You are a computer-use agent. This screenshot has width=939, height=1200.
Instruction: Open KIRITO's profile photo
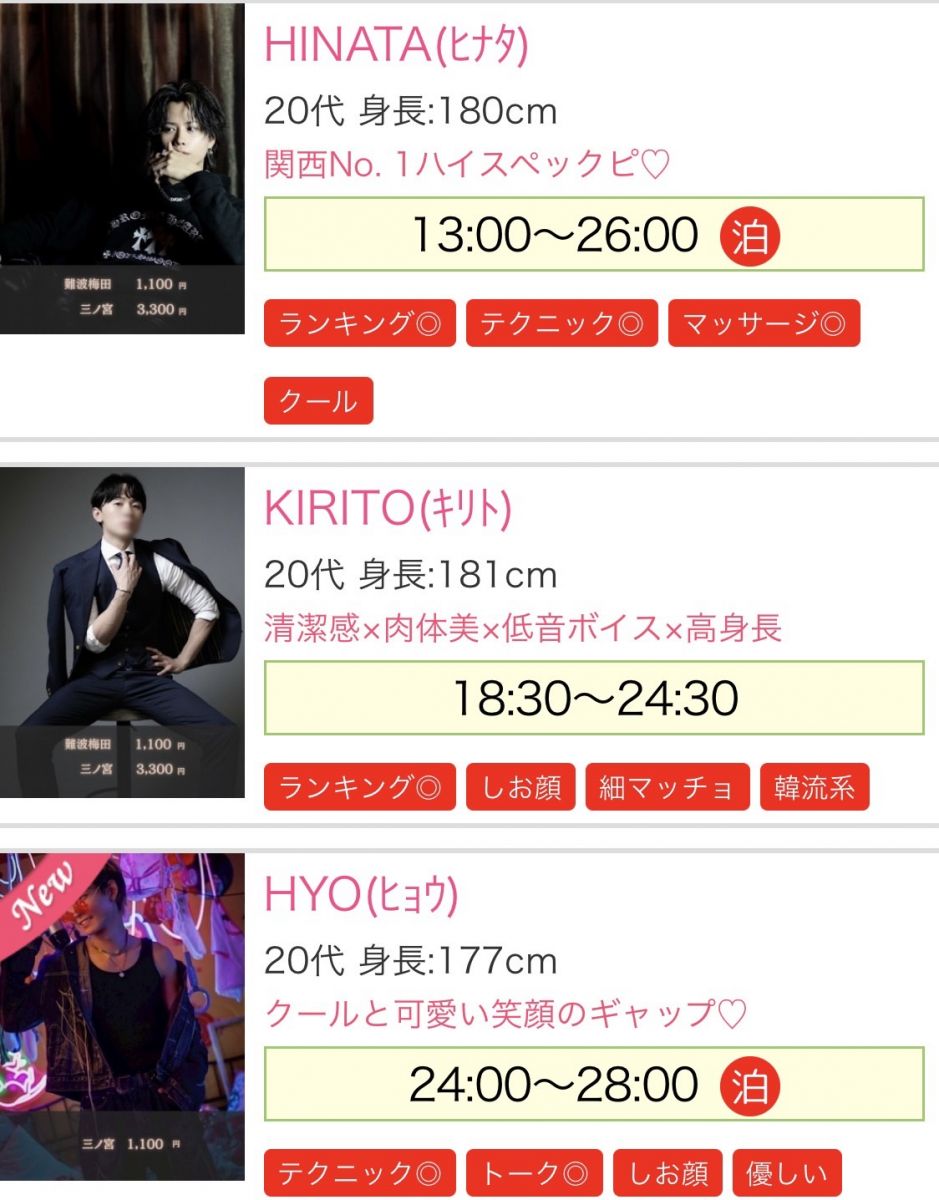pyautogui.click(x=122, y=632)
